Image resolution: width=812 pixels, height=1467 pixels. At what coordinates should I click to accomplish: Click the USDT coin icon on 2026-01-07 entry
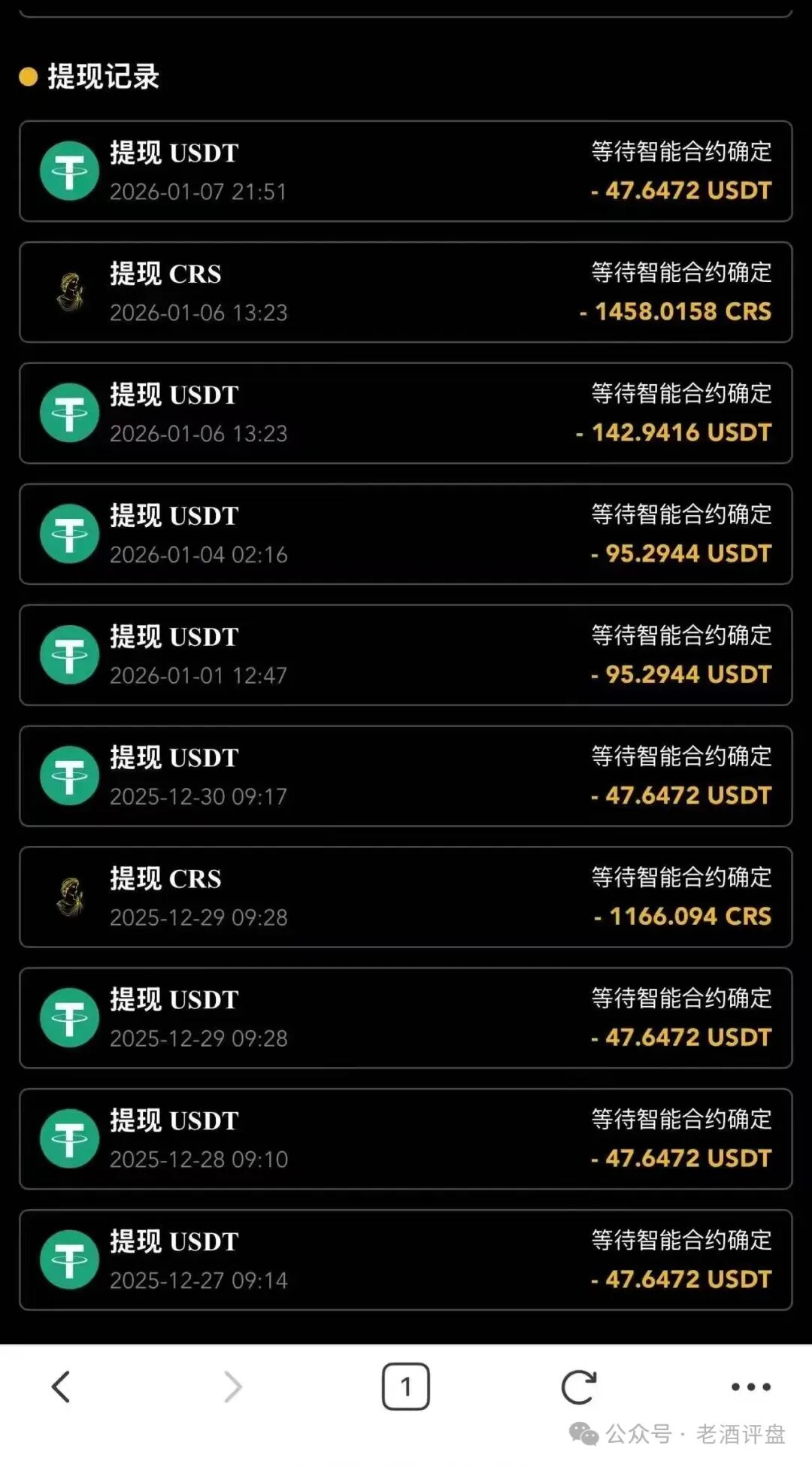pyautogui.click(x=70, y=171)
